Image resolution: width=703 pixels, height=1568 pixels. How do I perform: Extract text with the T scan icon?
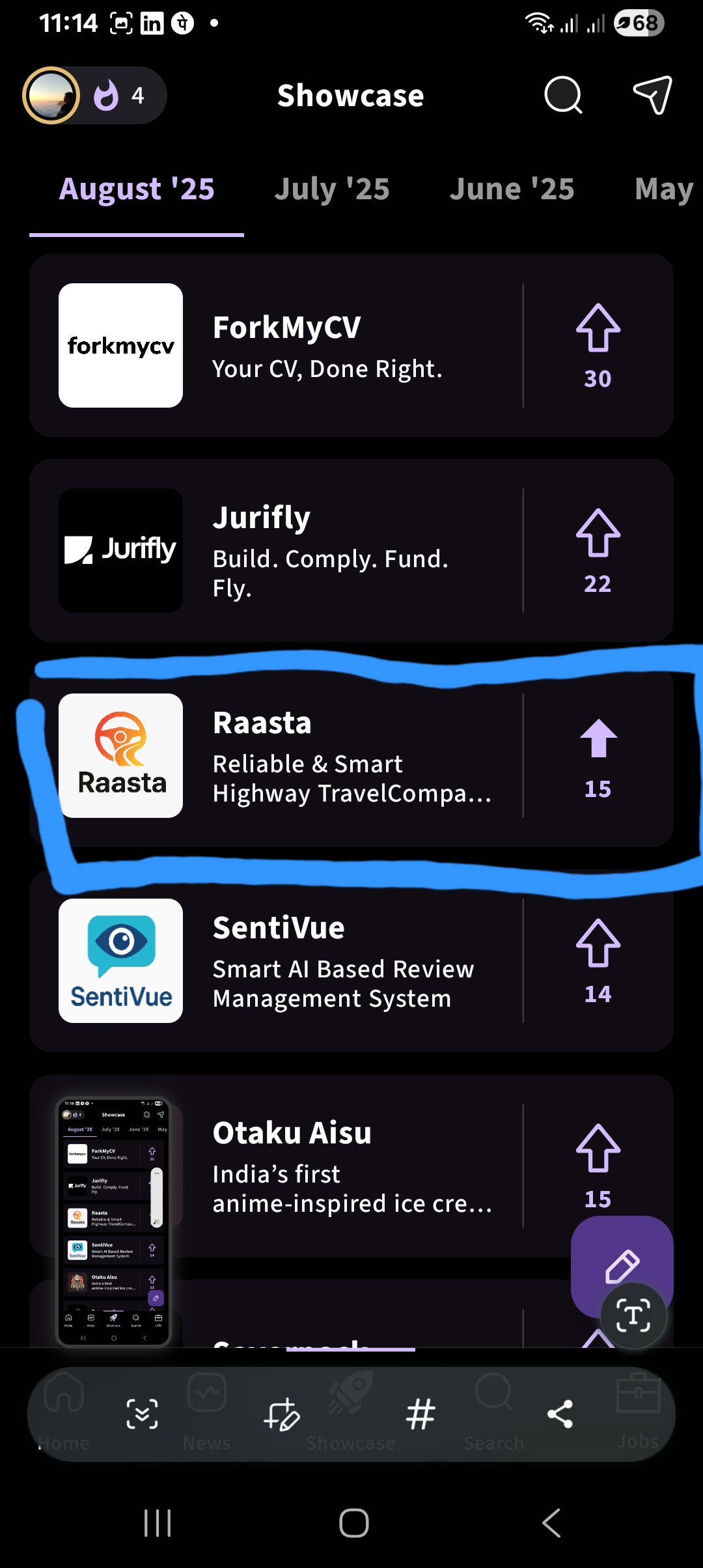coord(633,1315)
